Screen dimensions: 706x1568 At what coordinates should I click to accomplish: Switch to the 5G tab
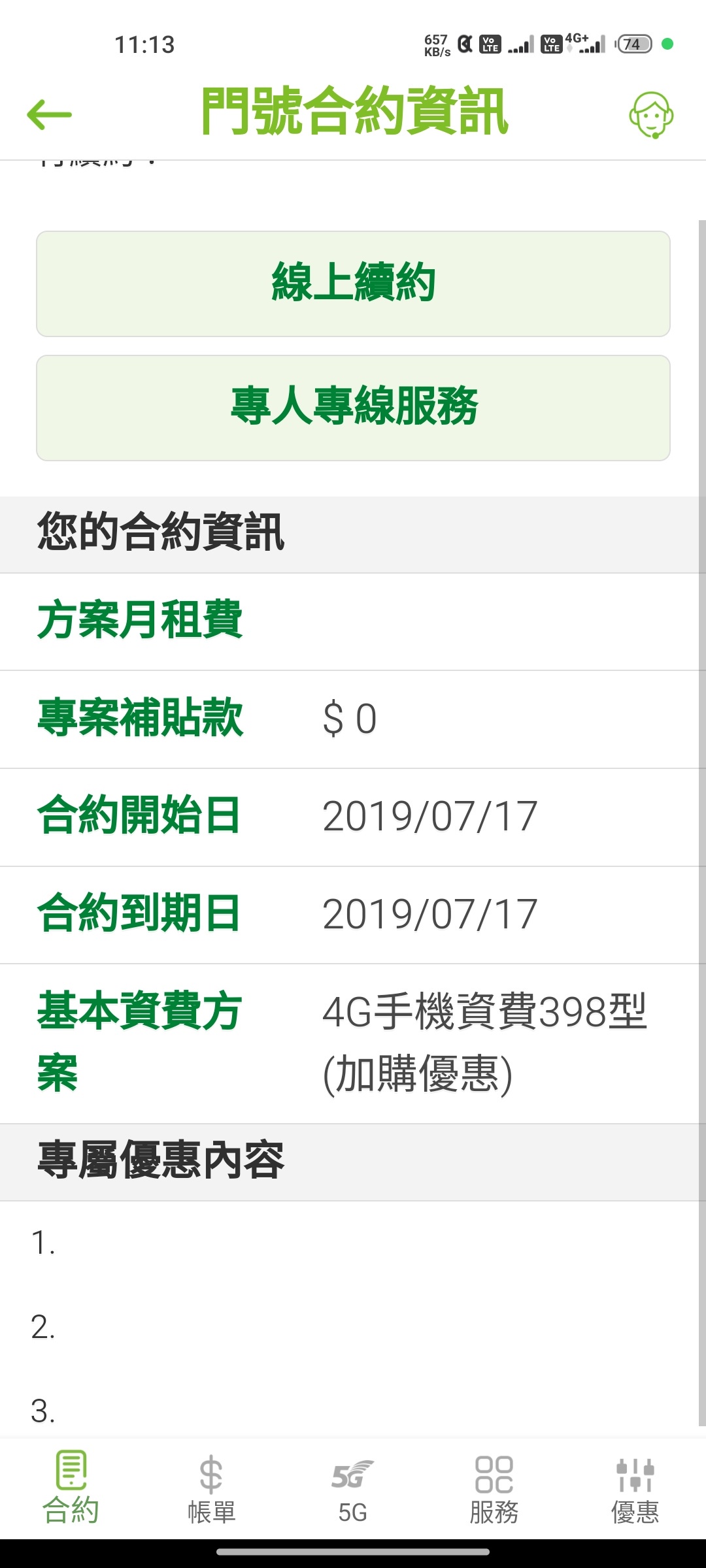tap(353, 1488)
